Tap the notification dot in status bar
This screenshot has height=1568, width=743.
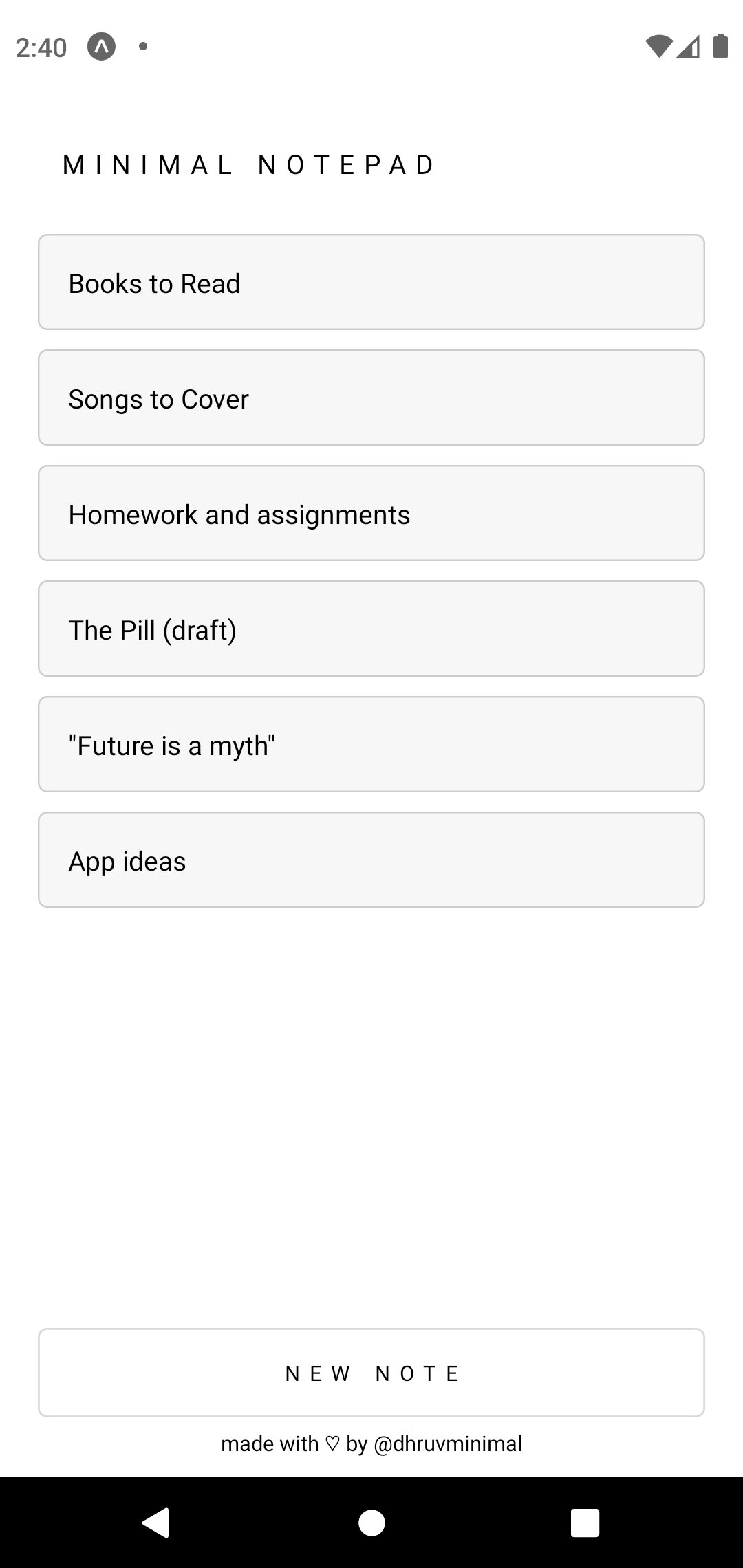coord(143,46)
